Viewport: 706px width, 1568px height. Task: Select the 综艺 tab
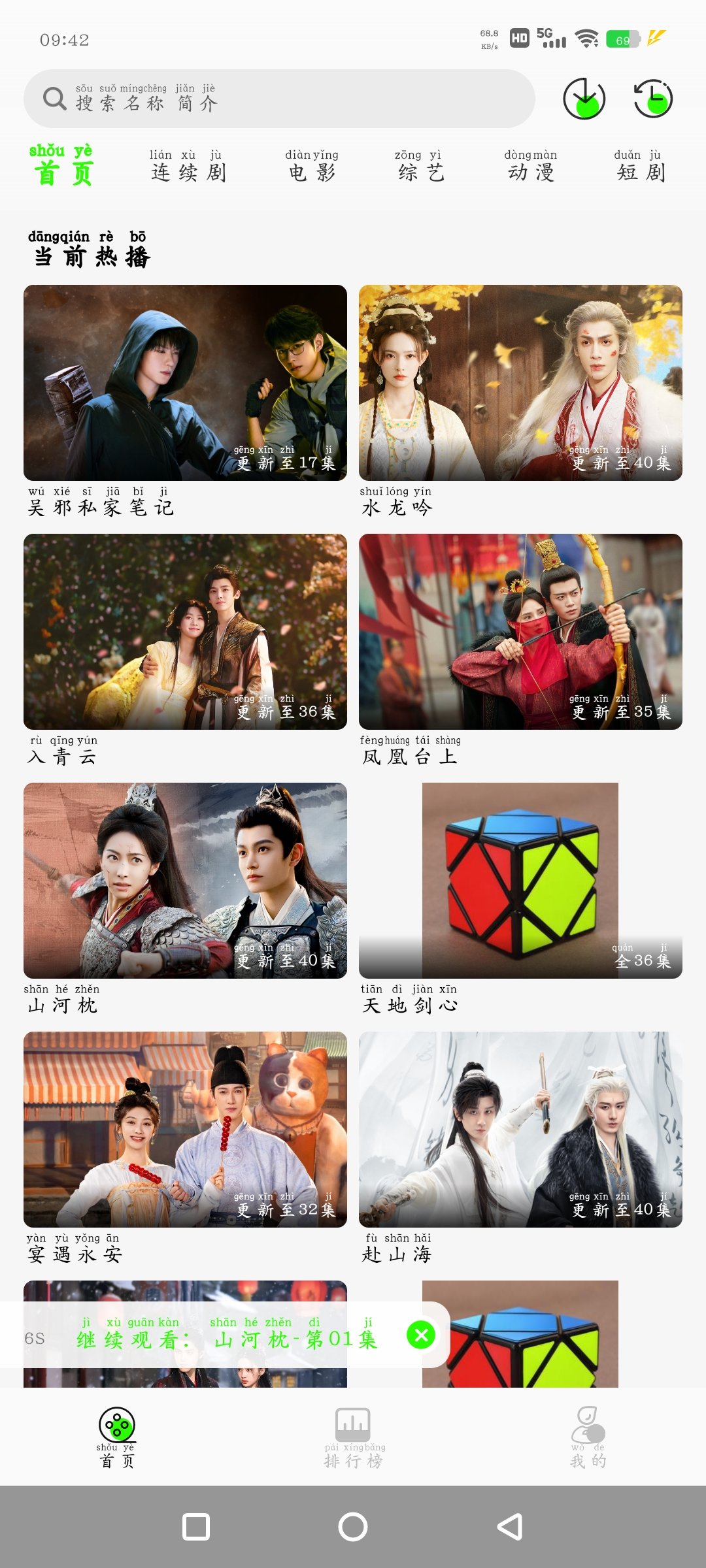point(420,166)
